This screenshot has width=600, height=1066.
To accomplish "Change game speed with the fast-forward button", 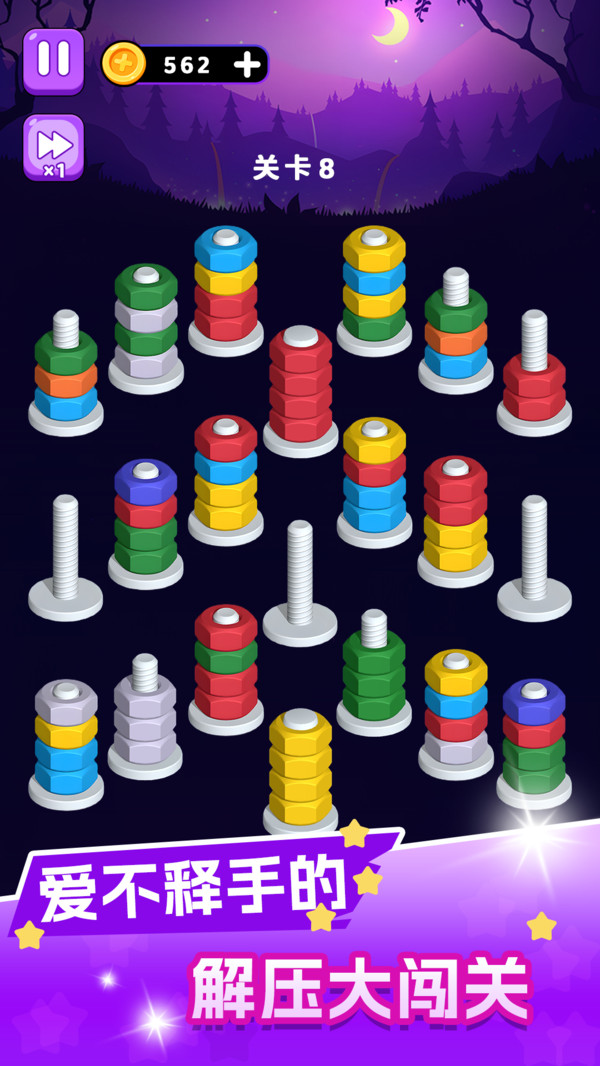I will [x=53, y=147].
